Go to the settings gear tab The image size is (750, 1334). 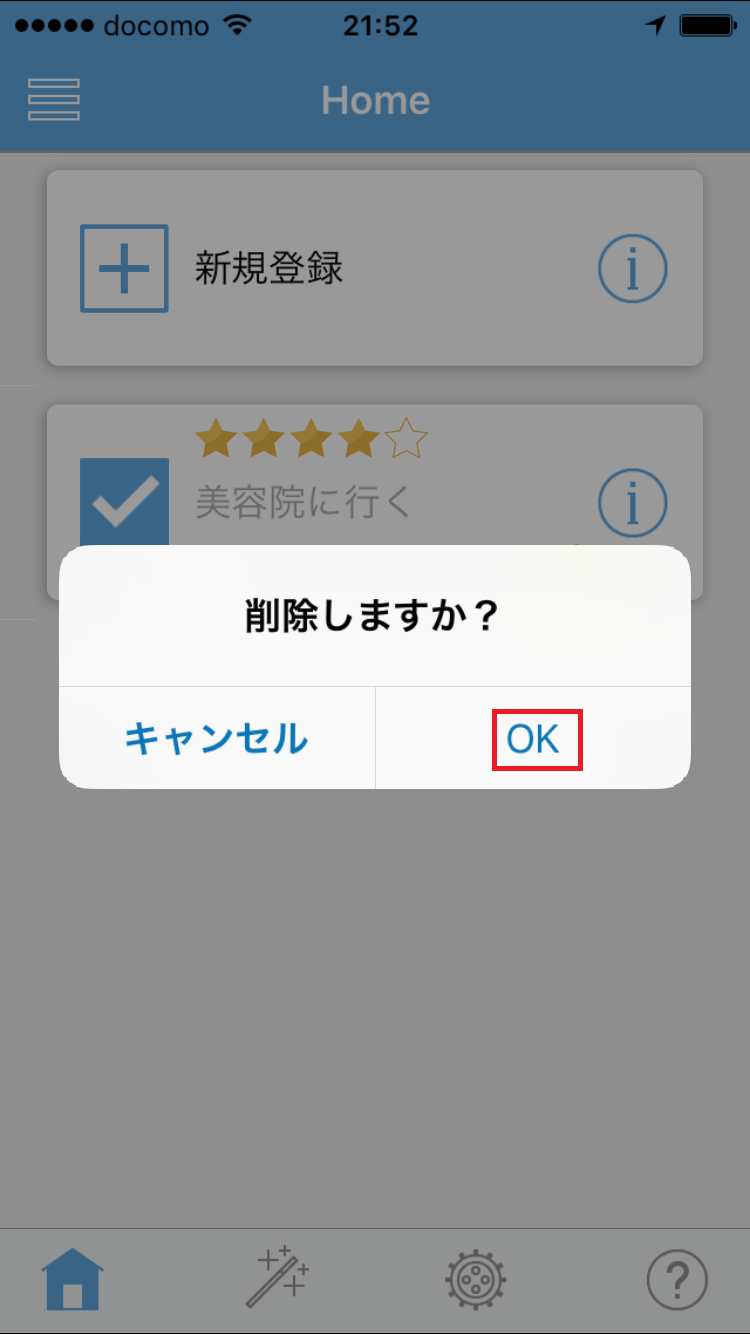[476, 1278]
